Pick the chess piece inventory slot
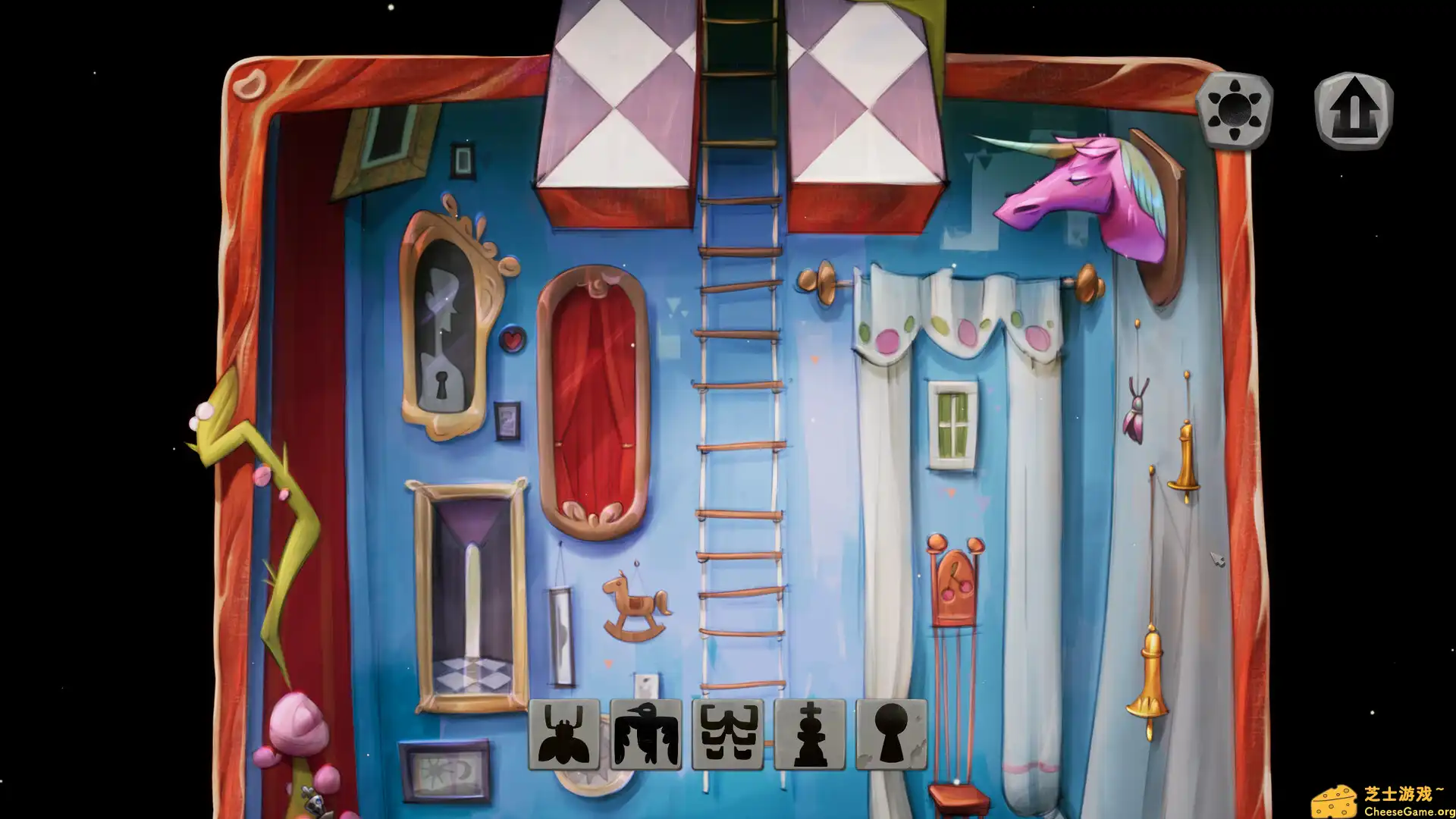The image size is (1456, 819). tap(810, 734)
